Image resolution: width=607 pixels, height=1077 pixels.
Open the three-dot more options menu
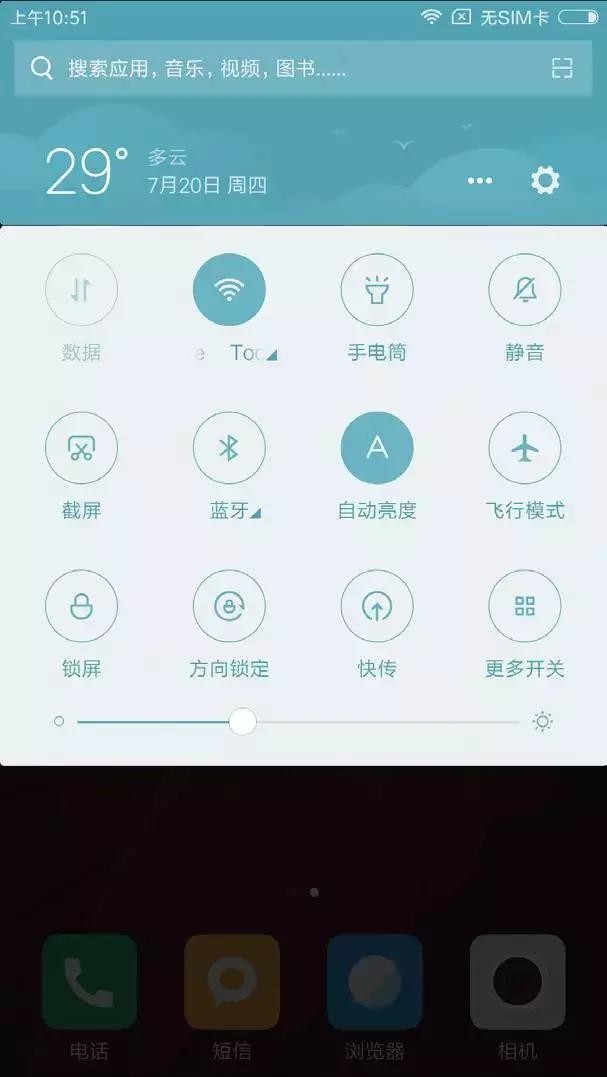click(x=480, y=181)
